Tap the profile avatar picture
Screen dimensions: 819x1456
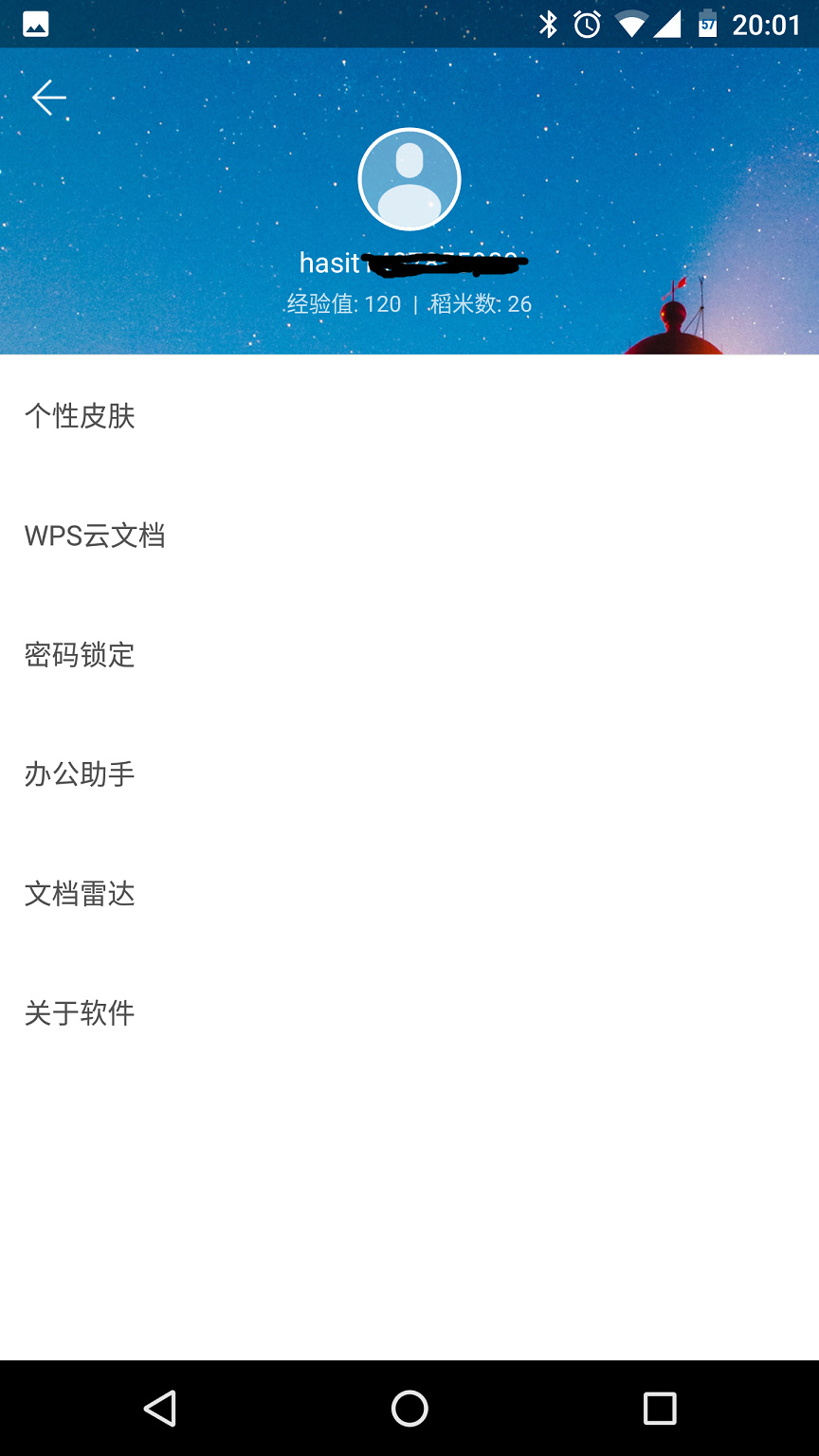click(409, 179)
